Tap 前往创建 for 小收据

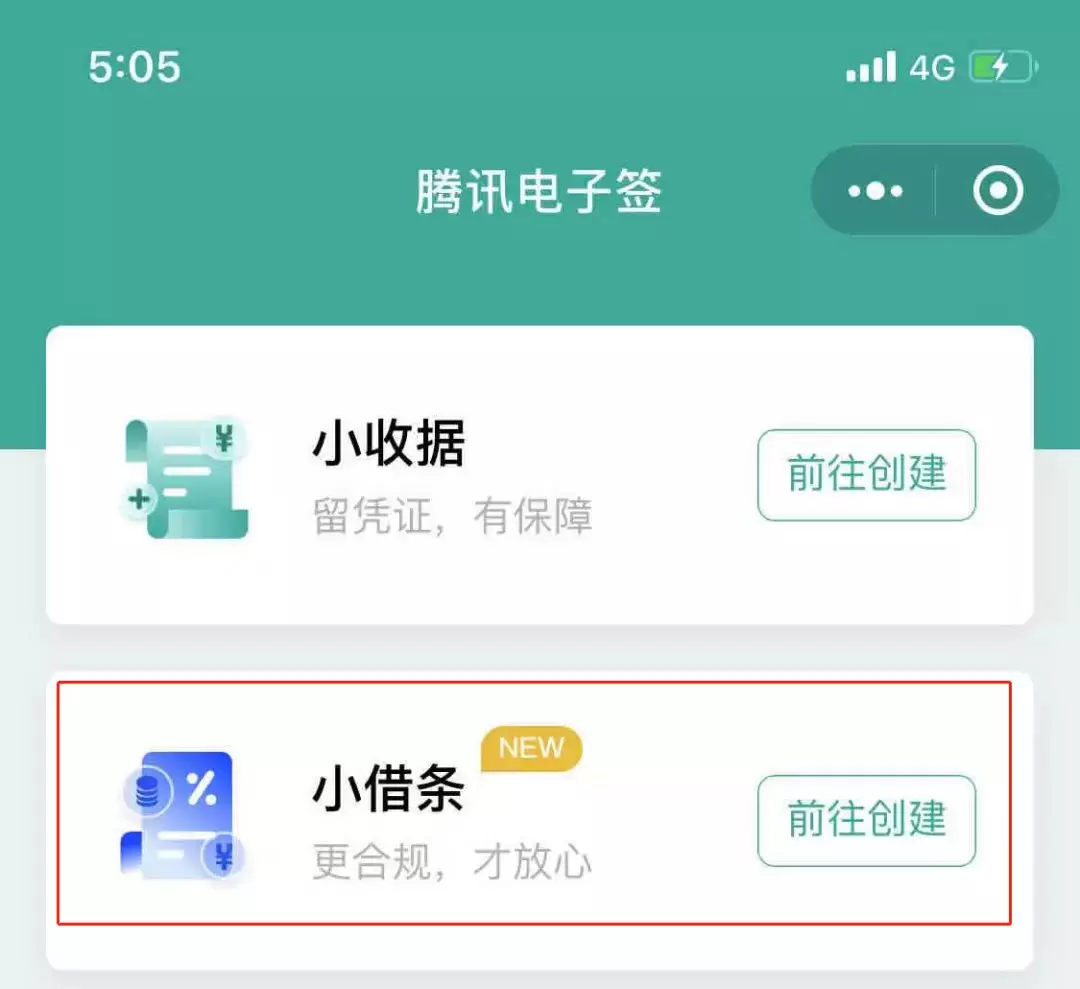pyautogui.click(x=866, y=475)
